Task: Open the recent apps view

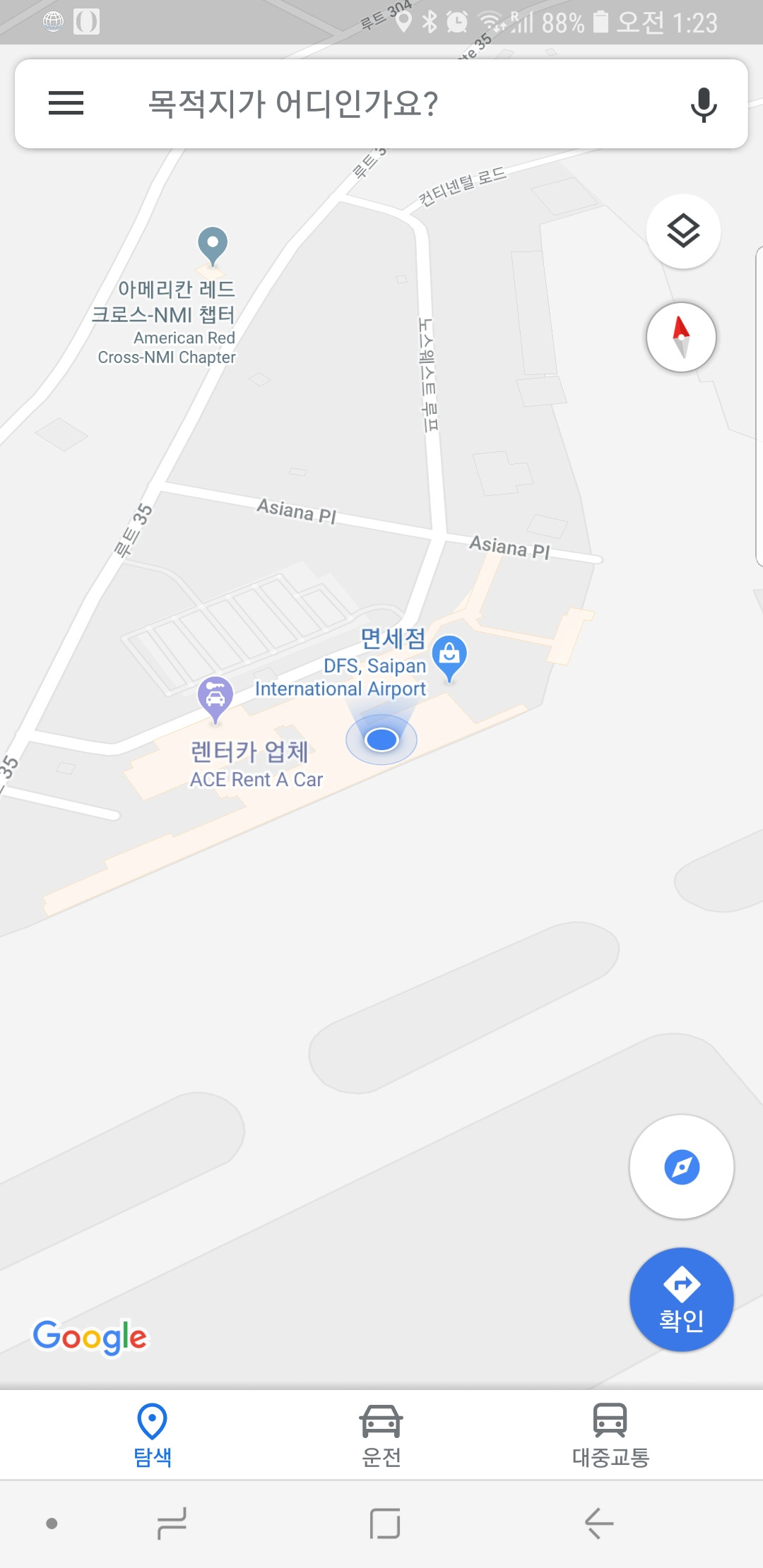Action: [x=172, y=1524]
